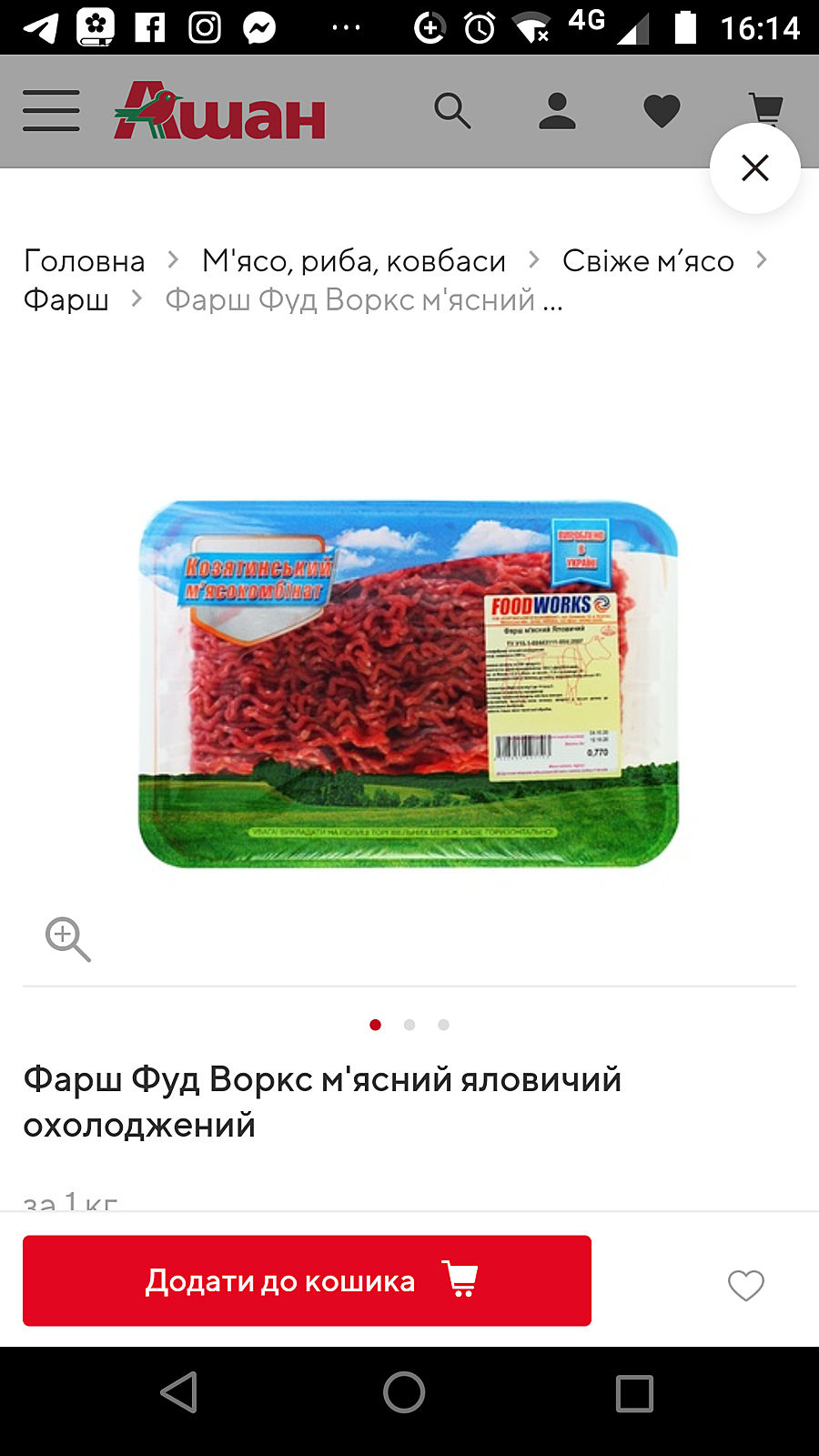Jump to the third product image dot

443,1025
